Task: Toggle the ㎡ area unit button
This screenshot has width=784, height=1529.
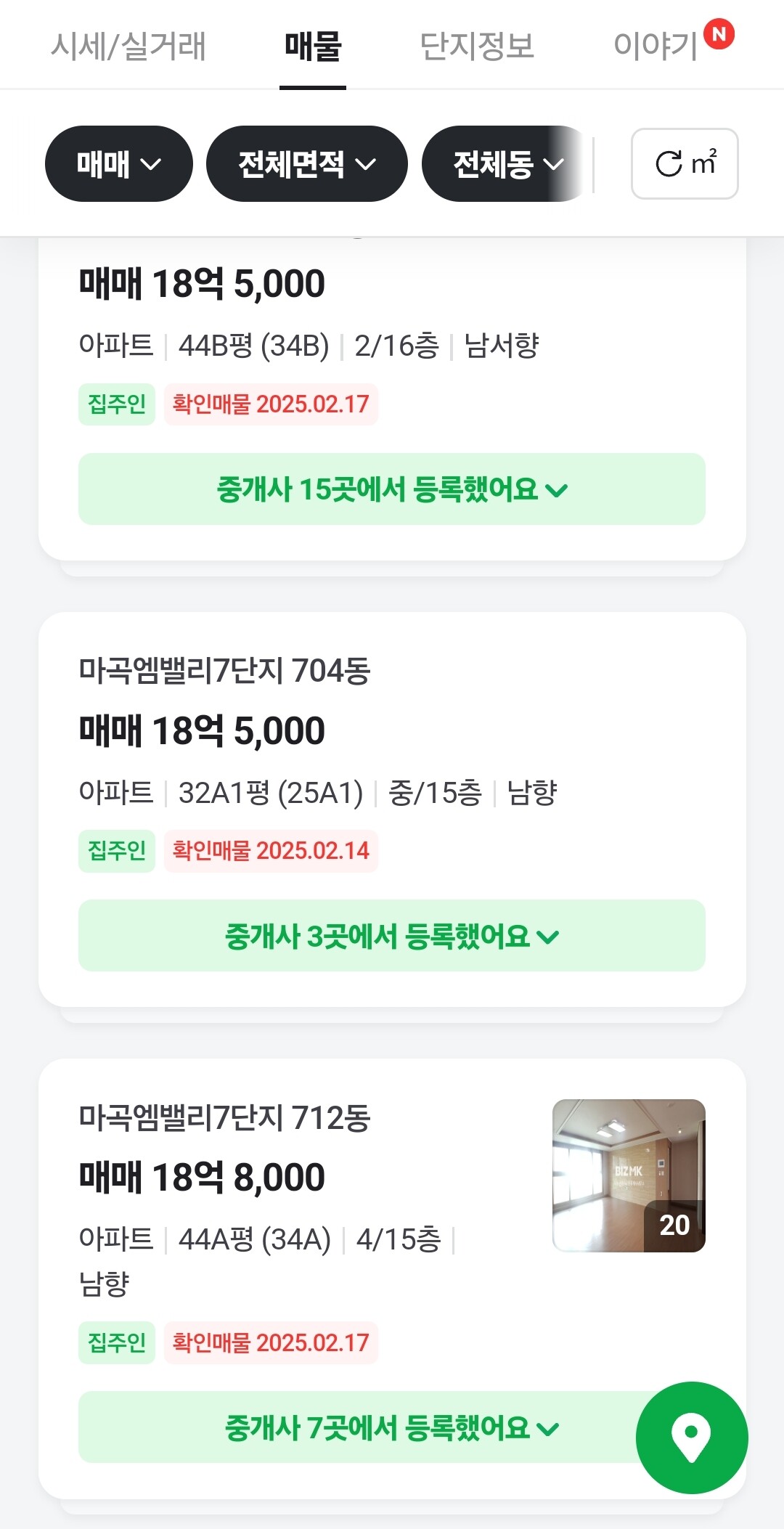Action: 685,164
